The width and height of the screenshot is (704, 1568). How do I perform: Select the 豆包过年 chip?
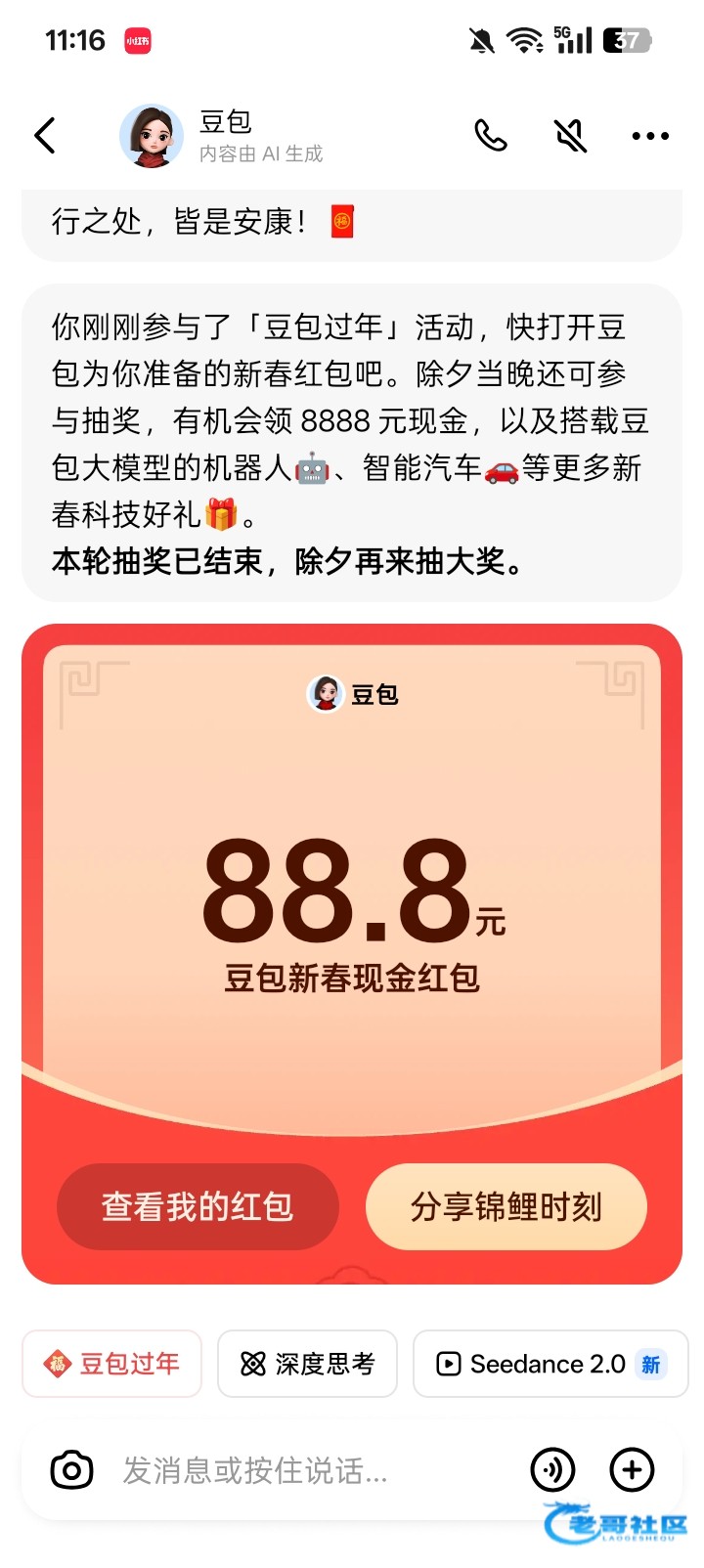[112, 1364]
